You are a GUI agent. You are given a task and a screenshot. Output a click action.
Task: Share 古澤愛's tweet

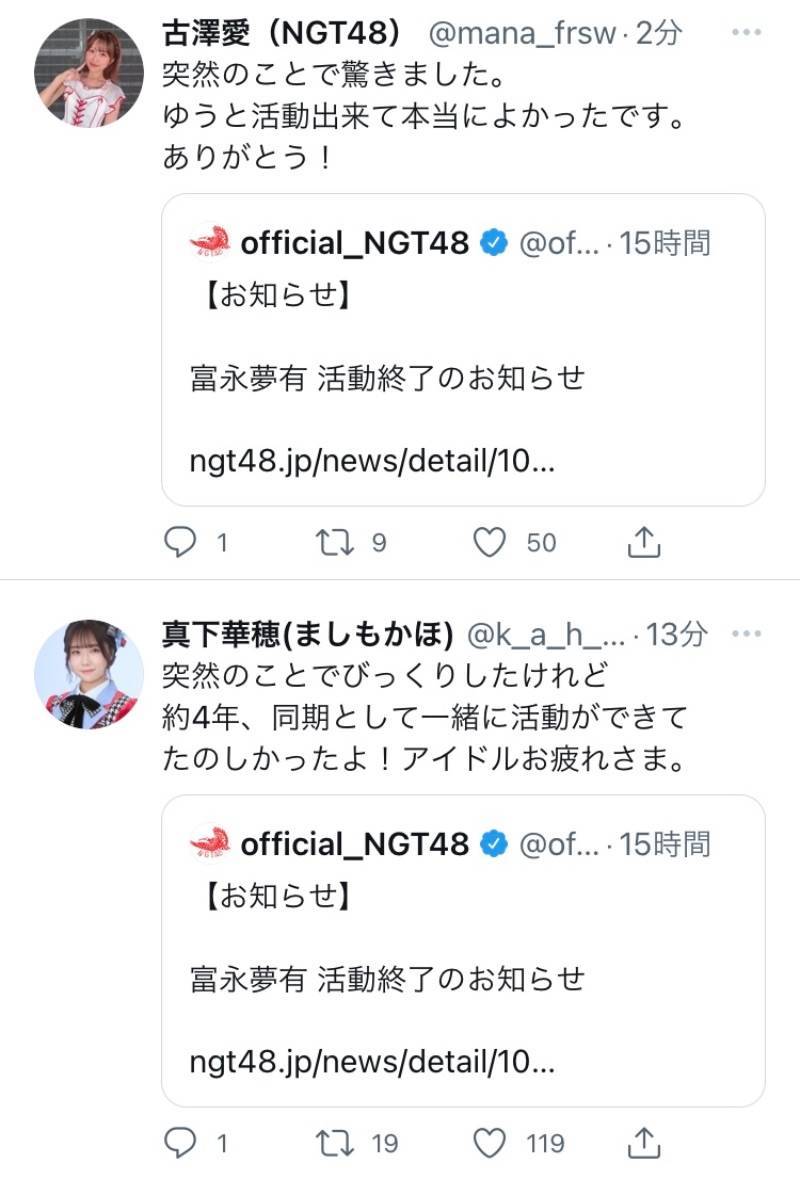pos(645,542)
